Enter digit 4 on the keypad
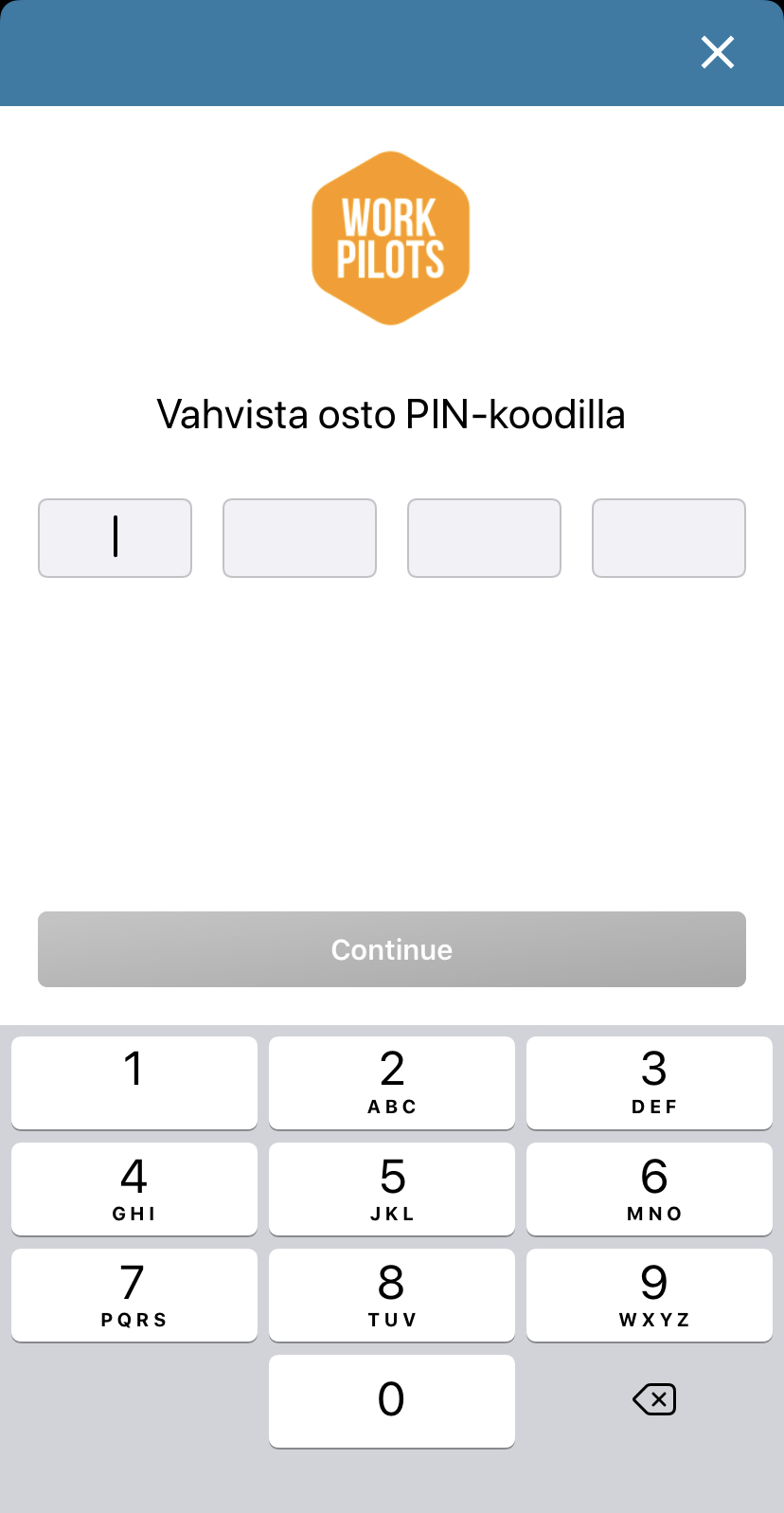 (134, 1189)
